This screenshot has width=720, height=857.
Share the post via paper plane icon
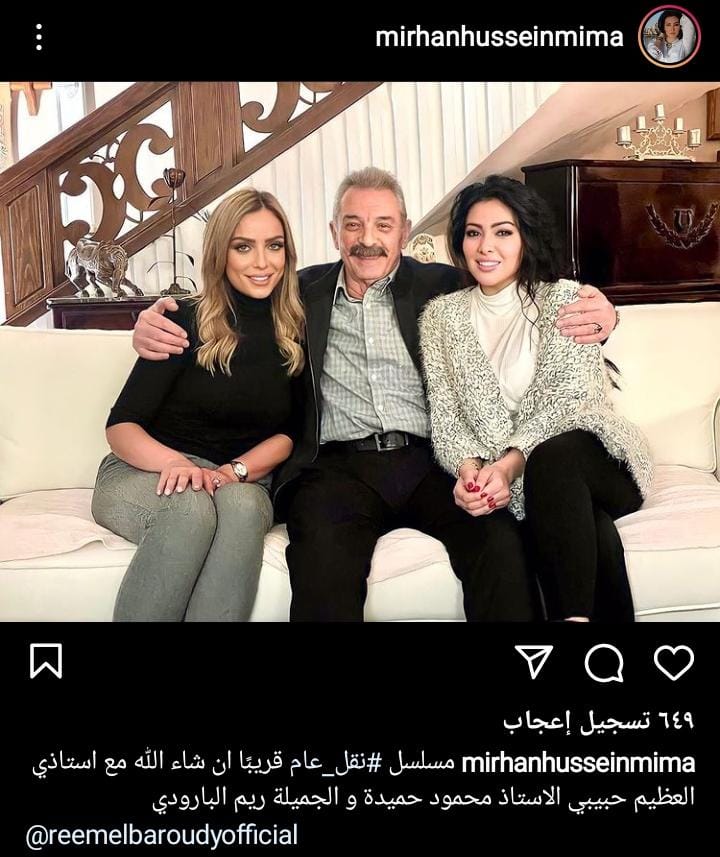click(534, 662)
